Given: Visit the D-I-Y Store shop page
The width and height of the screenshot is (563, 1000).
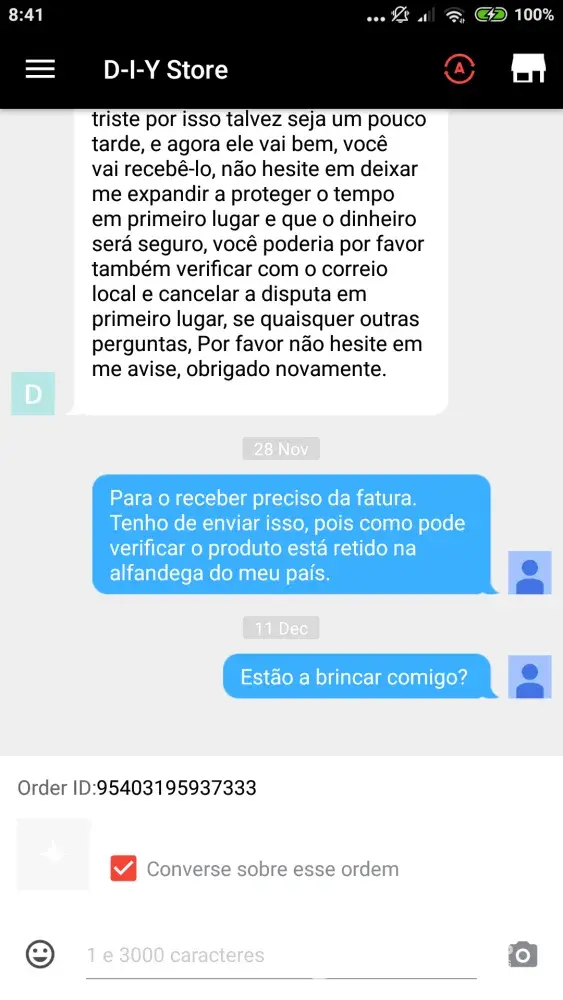Looking at the screenshot, I should tap(529, 69).
